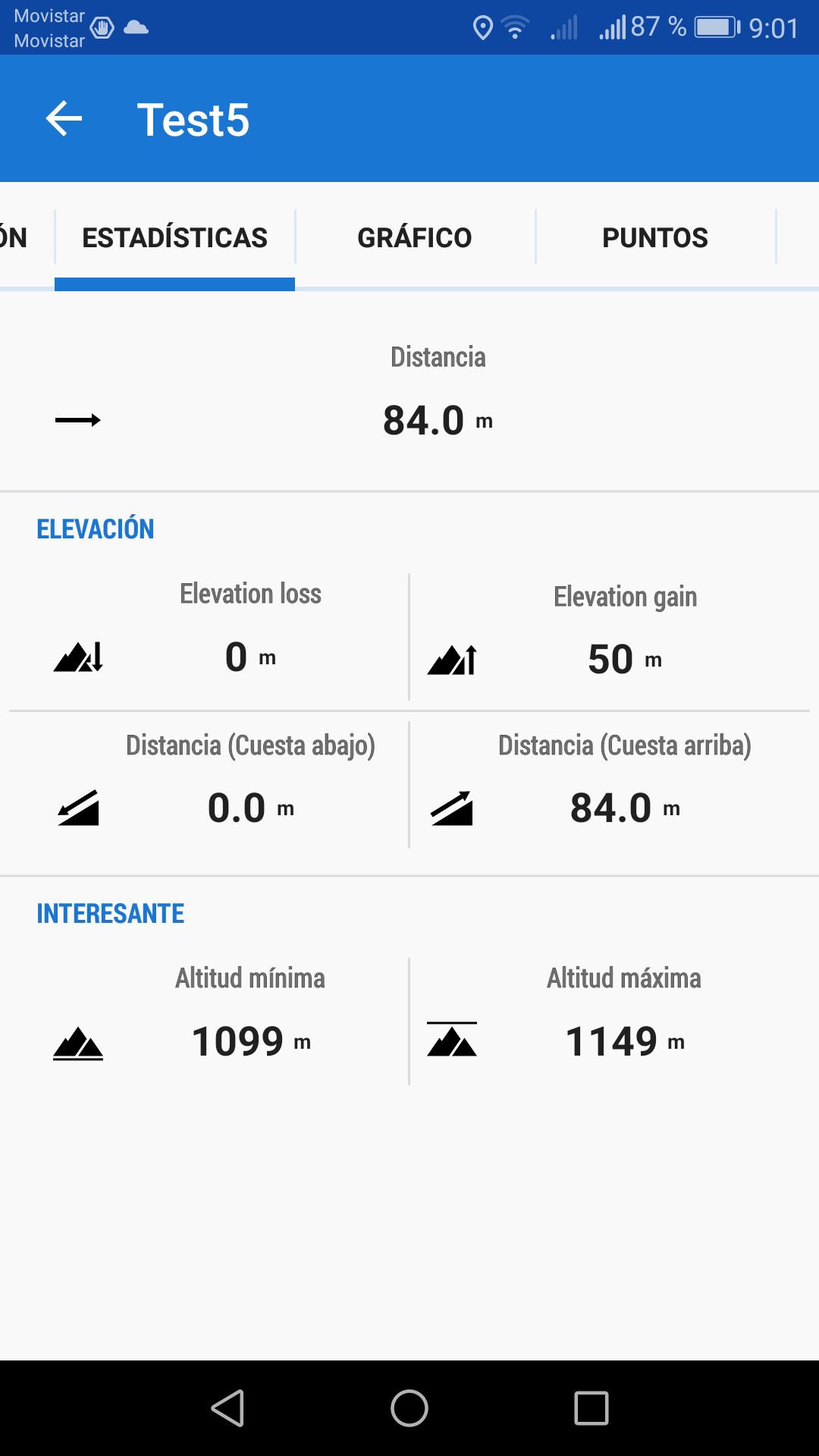Go back using the top-left arrow
Screen dimensions: 819x1456
pyautogui.click(x=64, y=119)
